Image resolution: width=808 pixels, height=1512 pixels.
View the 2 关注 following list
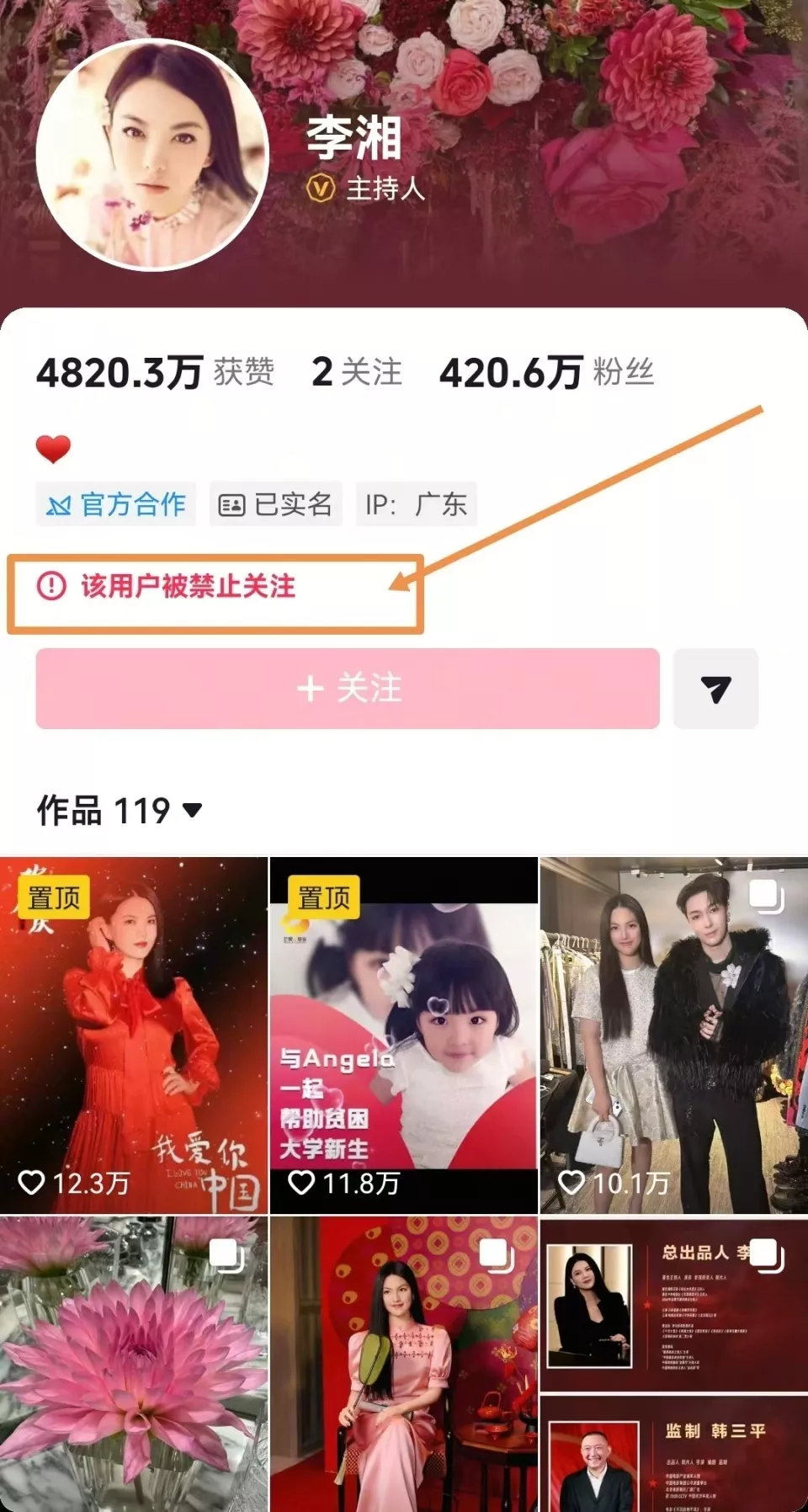click(357, 372)
